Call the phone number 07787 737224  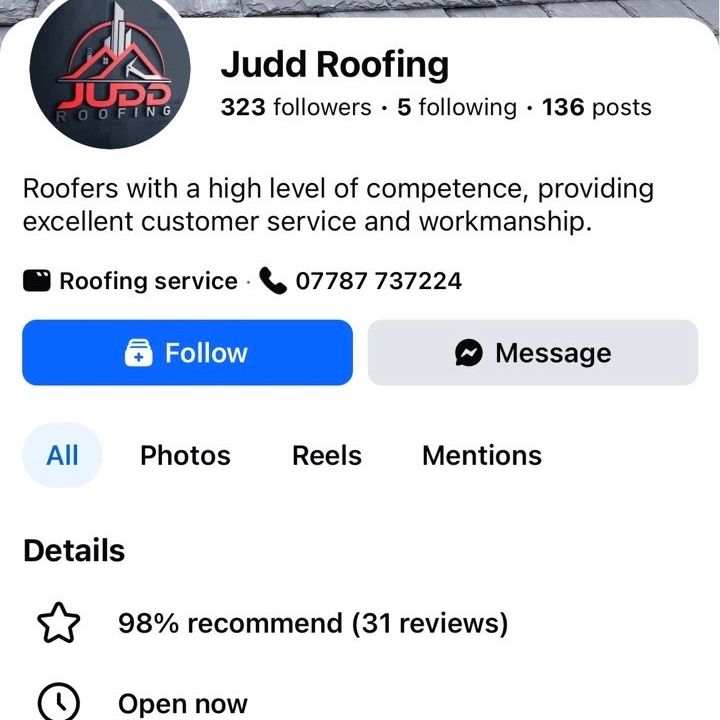pos(377,281)
